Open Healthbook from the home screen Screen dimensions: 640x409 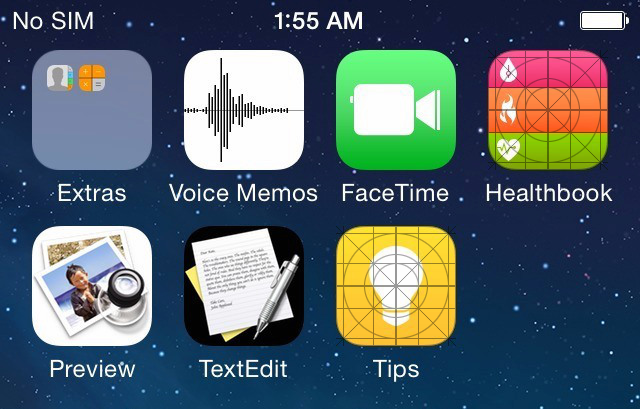(x=548, y=110)
